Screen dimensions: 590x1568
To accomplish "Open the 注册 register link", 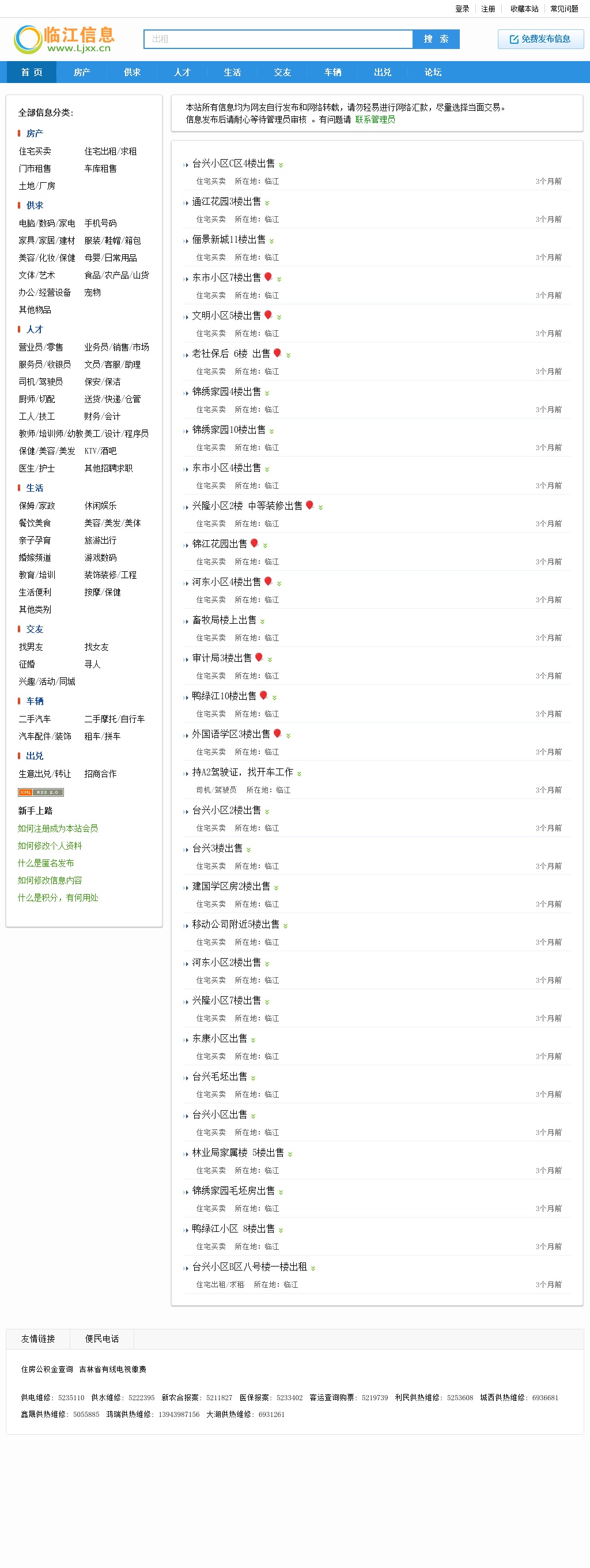I will (488, 9).
